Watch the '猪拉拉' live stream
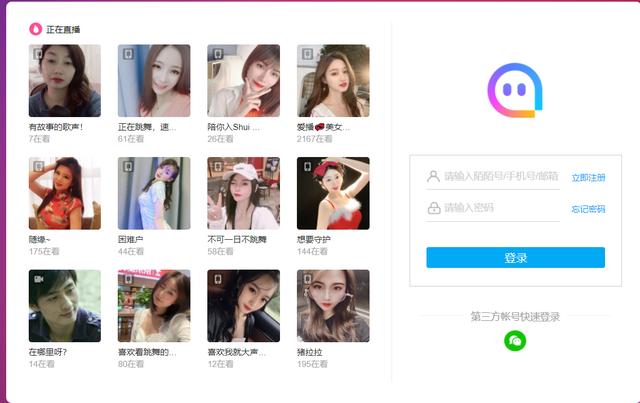Viewport: 640px width, 403px height. click(x=333, y=306)
